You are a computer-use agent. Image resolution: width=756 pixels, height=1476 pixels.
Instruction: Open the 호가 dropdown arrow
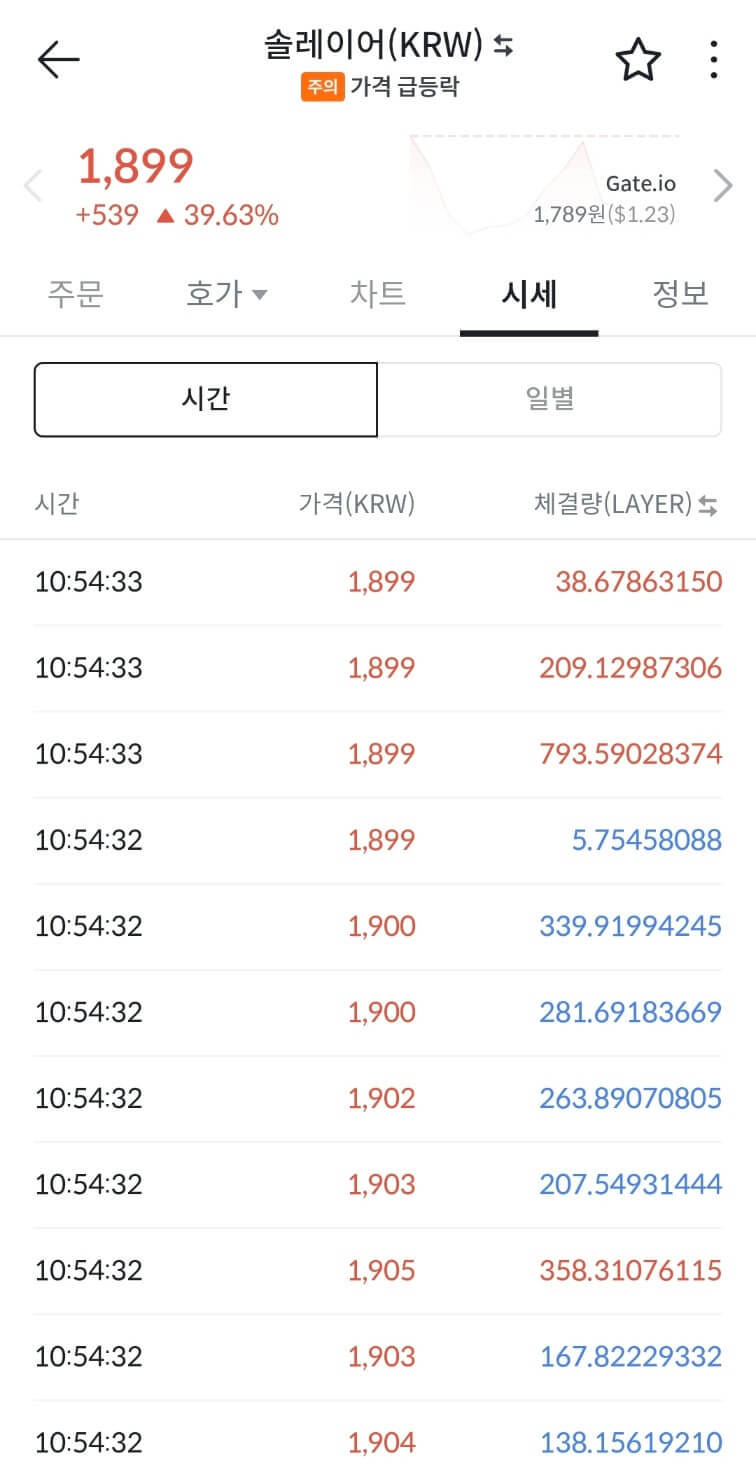point(260,294)
